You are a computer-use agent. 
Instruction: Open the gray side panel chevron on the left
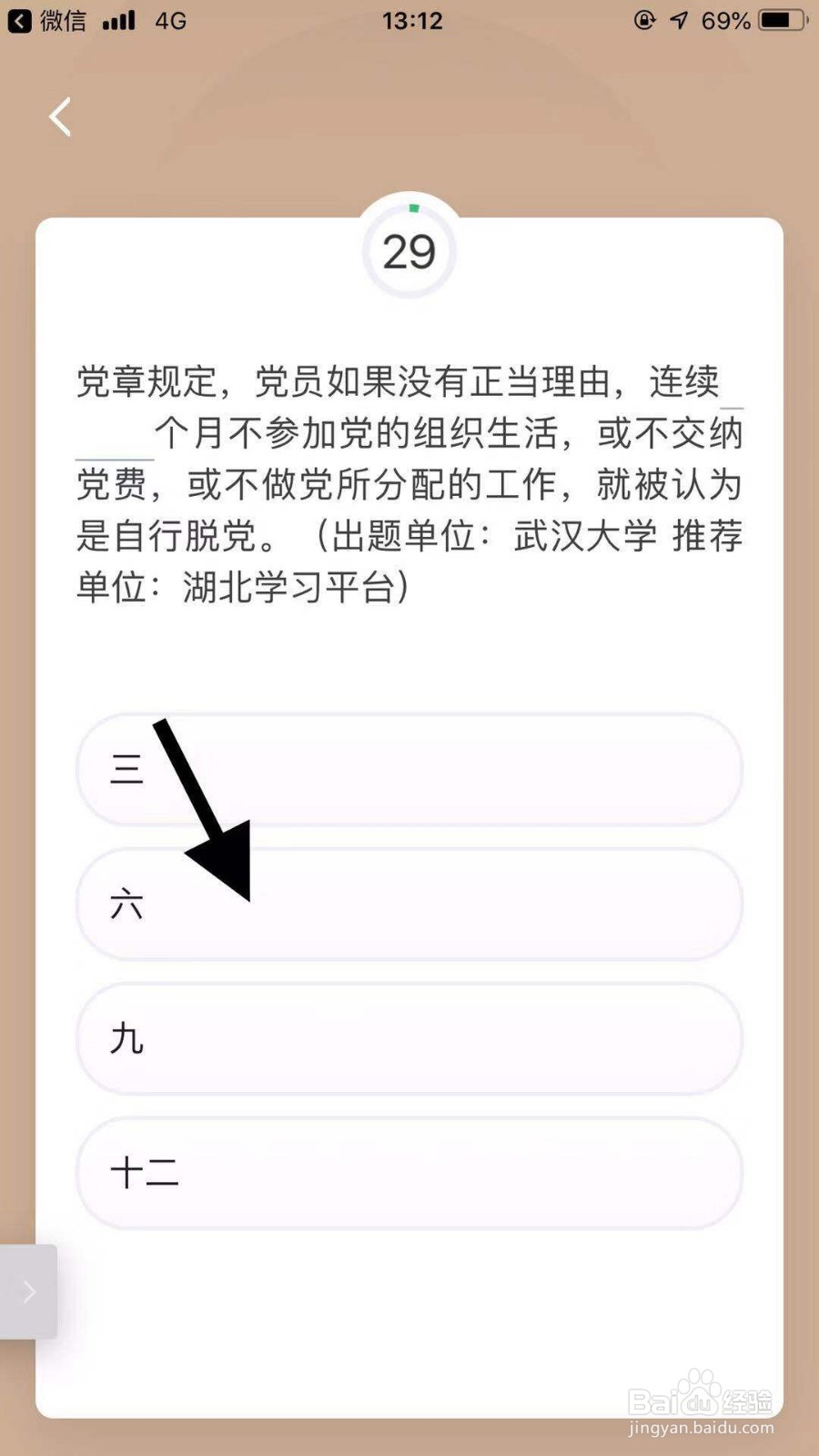[27, 1290]
